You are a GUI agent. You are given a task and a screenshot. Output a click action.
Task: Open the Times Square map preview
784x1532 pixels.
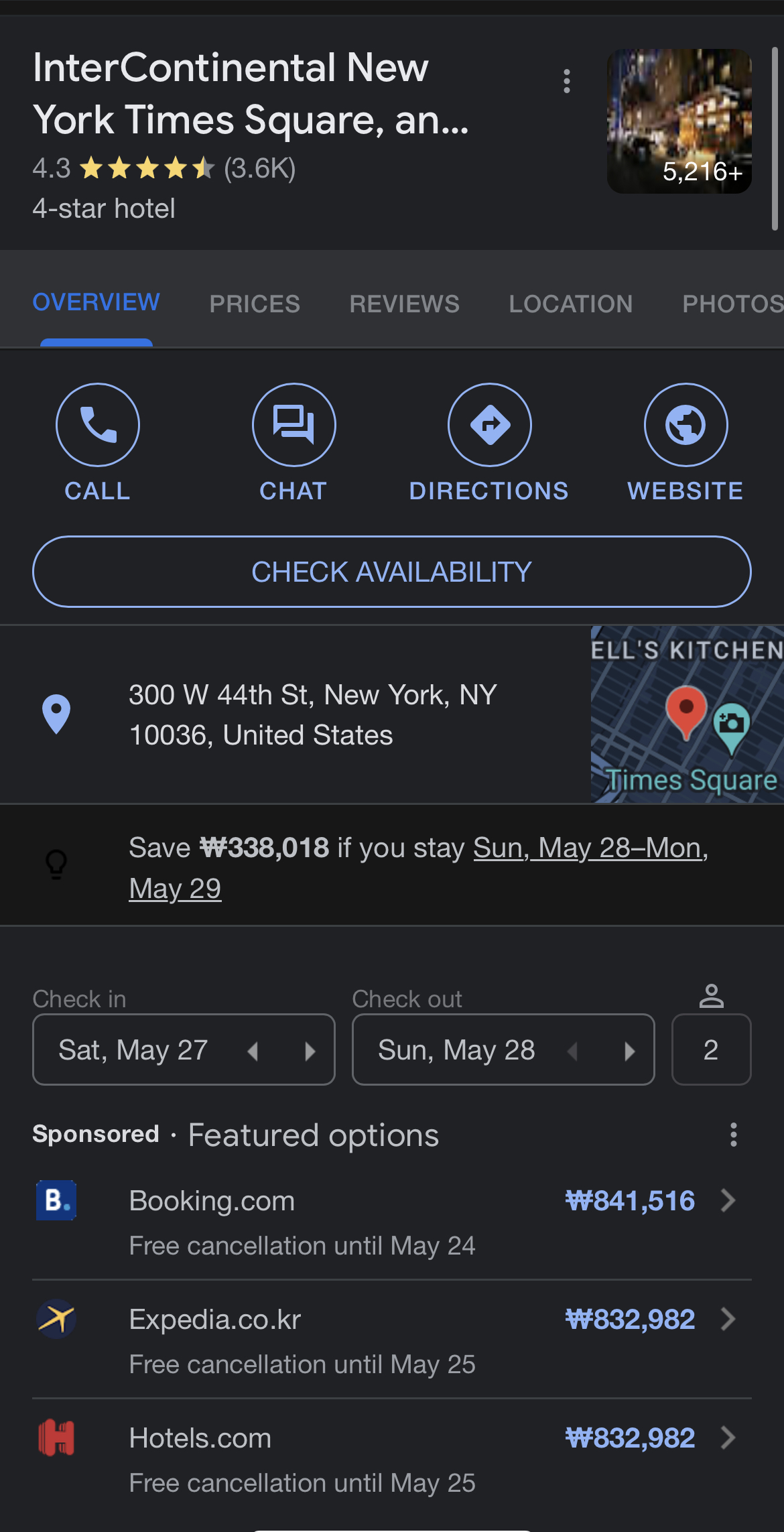(x=688, y=714)
